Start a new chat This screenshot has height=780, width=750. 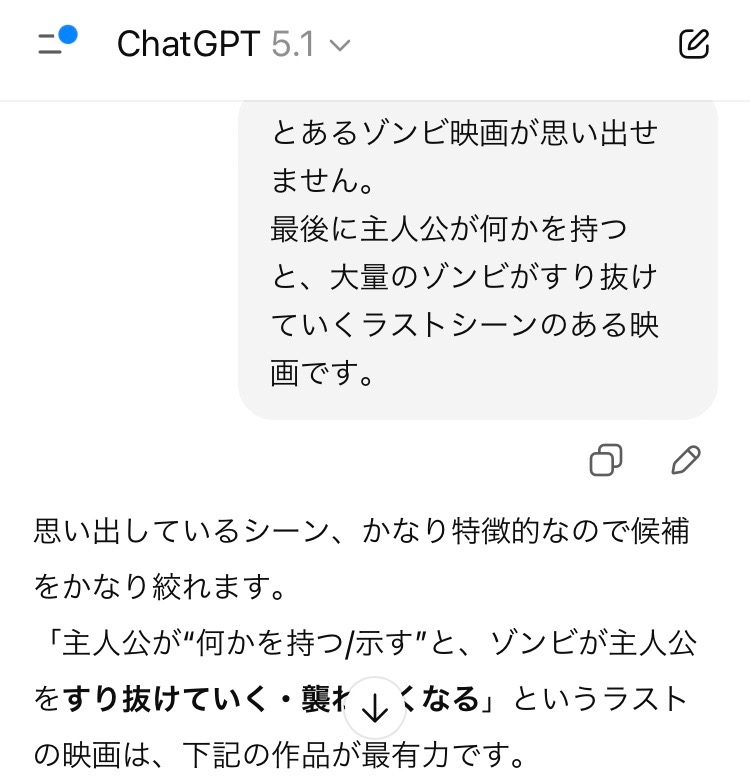pos(693,44)
